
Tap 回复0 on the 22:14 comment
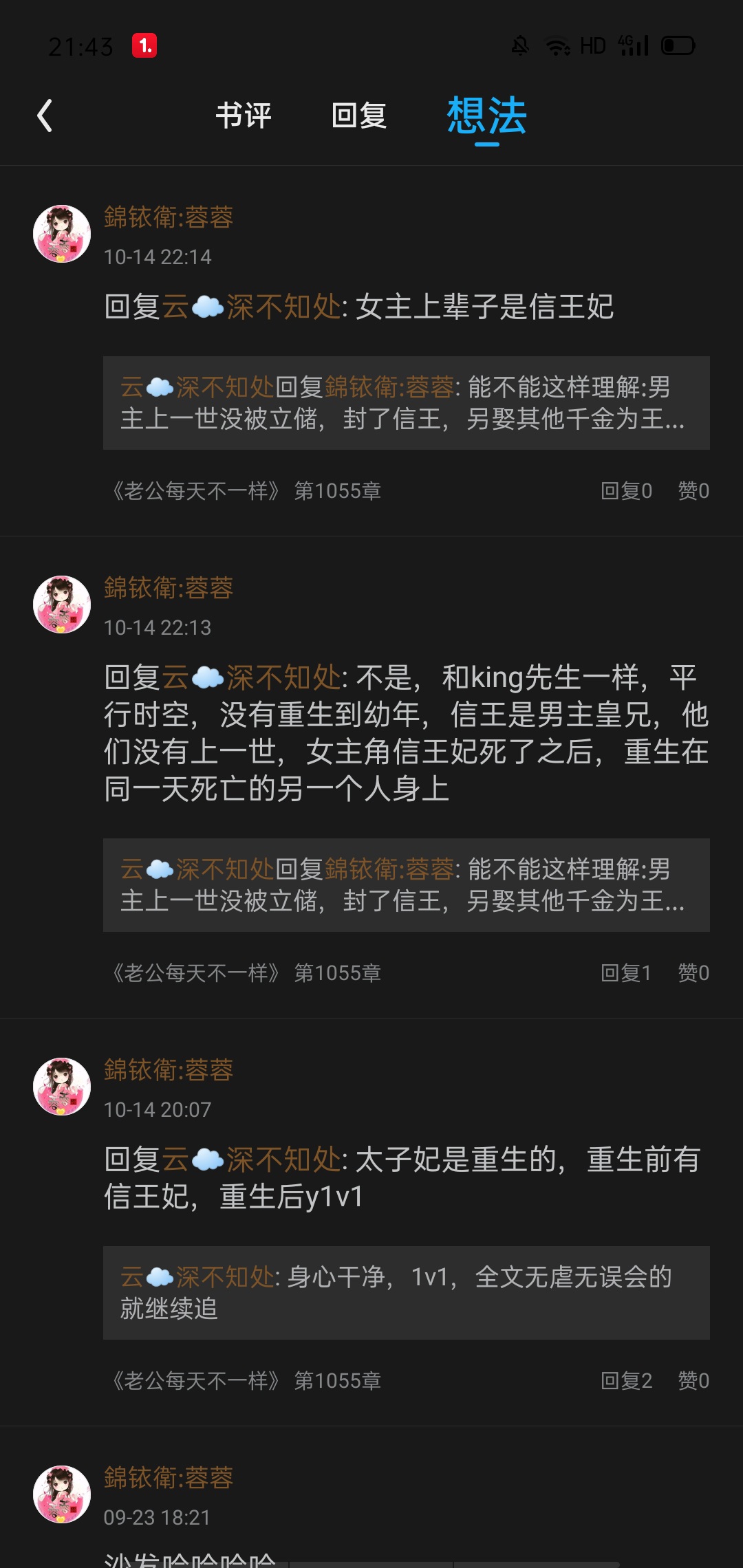point(626,491)
